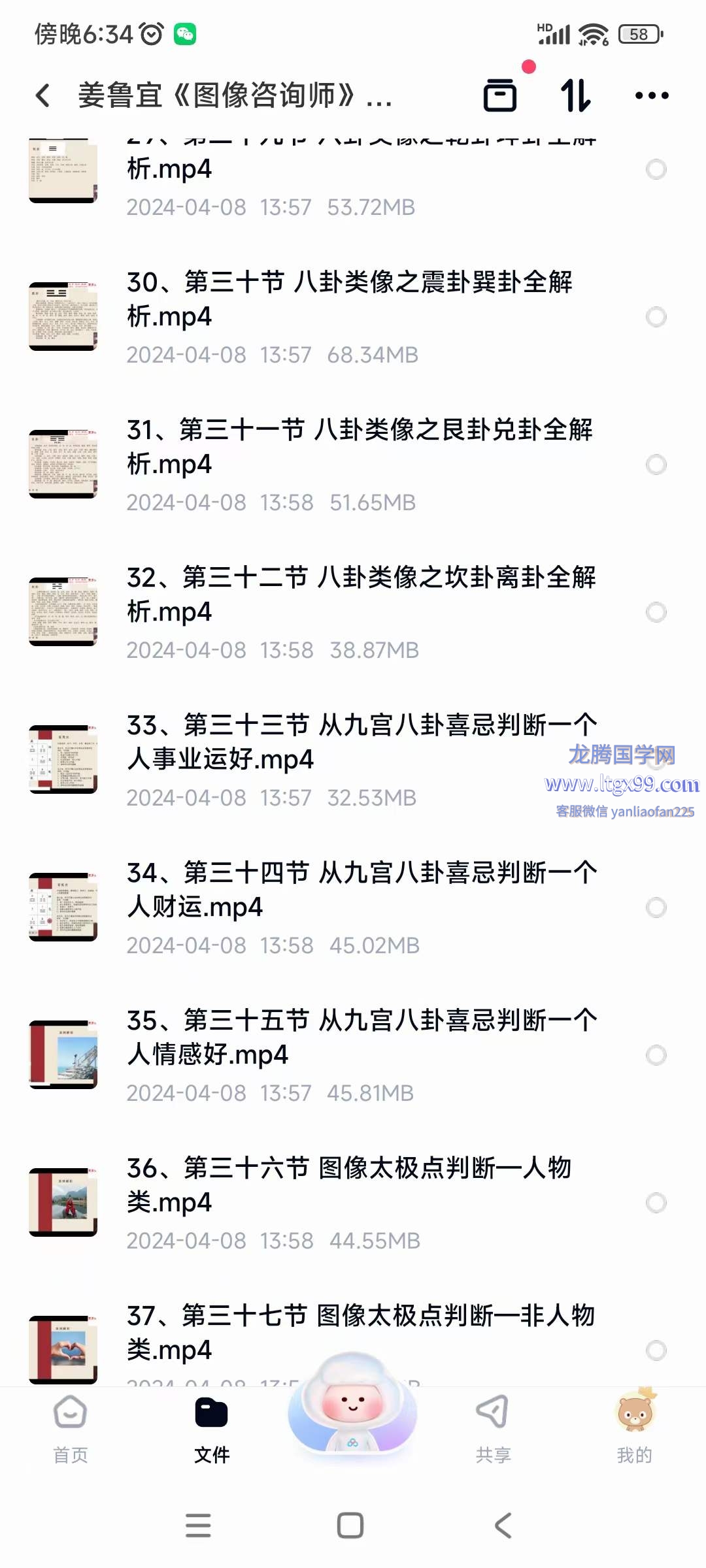Open video 35 判断一个人情感好.mp4
706x1568 pixels.
(x=361, y=1037)
